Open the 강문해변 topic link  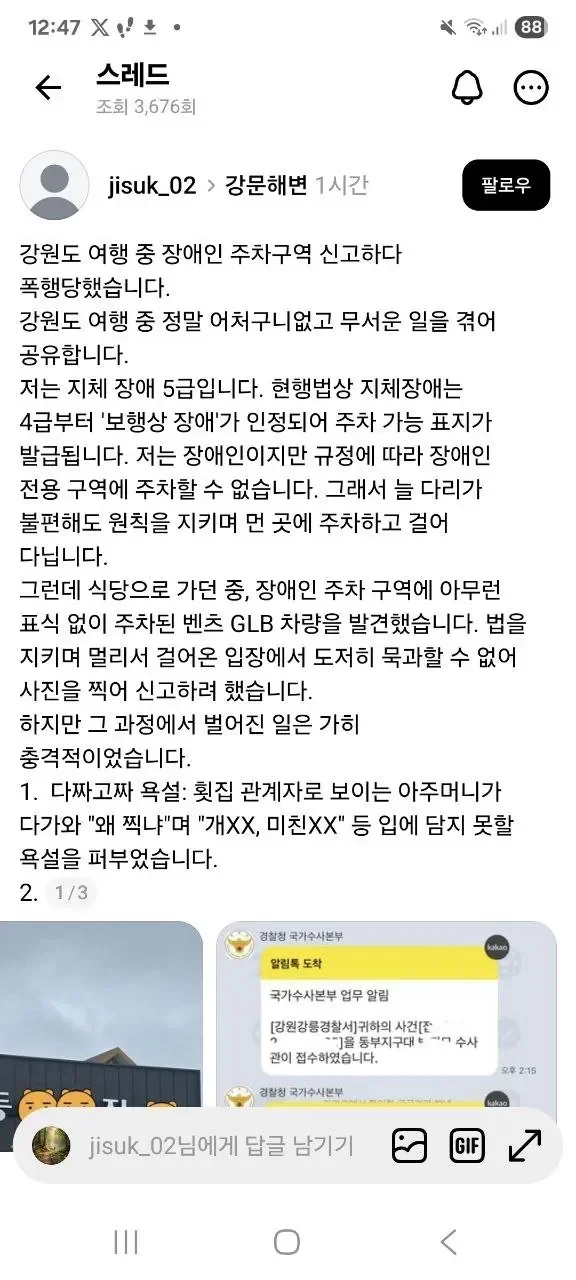point(265,185)
